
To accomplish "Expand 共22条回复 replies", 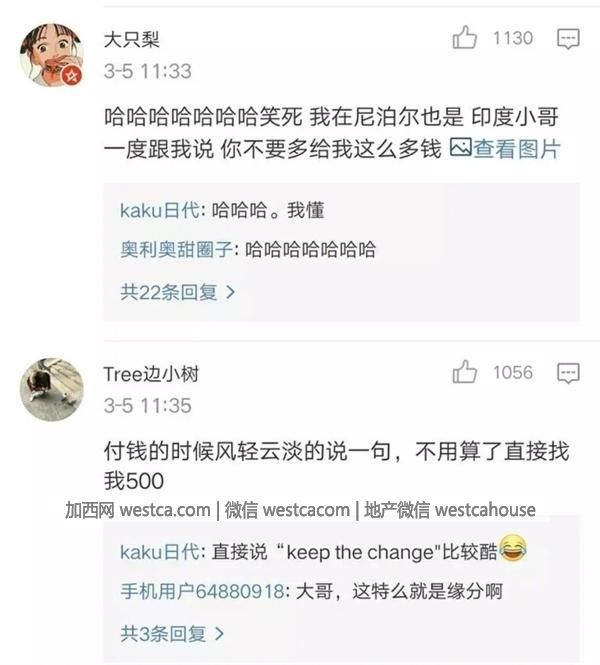I will click(177, 293).
